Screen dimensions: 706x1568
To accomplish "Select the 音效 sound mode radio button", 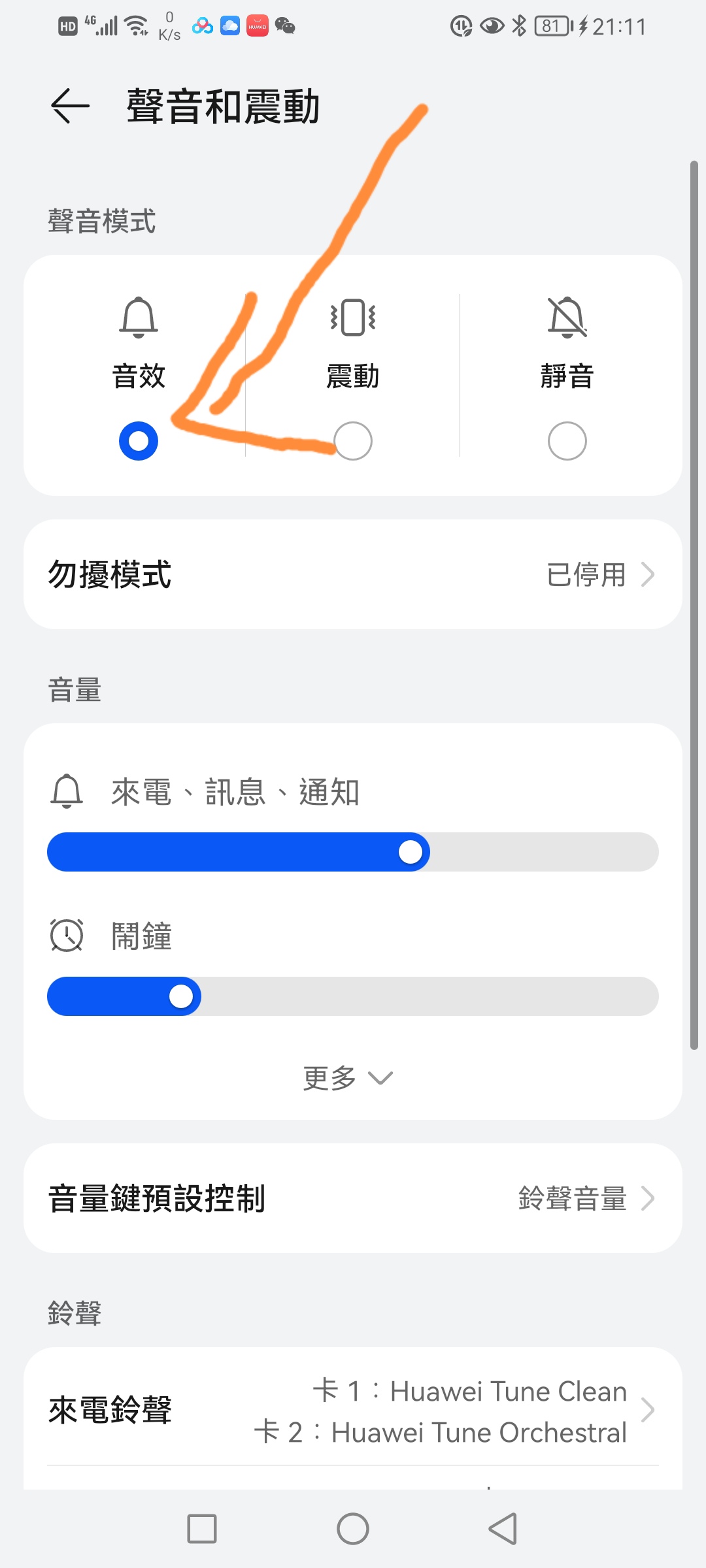I will (x=138, y=441).
